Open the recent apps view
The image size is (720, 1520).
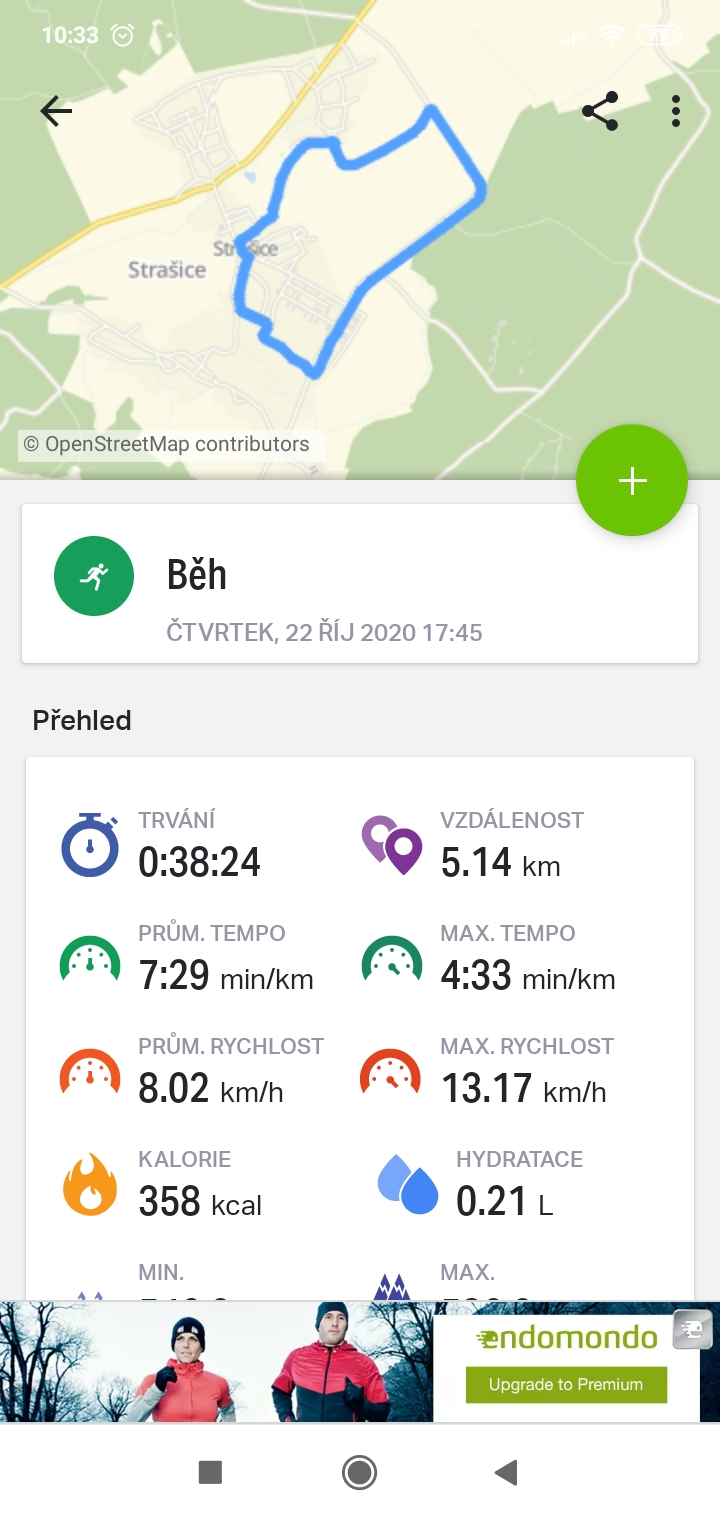pos(210,1472)
